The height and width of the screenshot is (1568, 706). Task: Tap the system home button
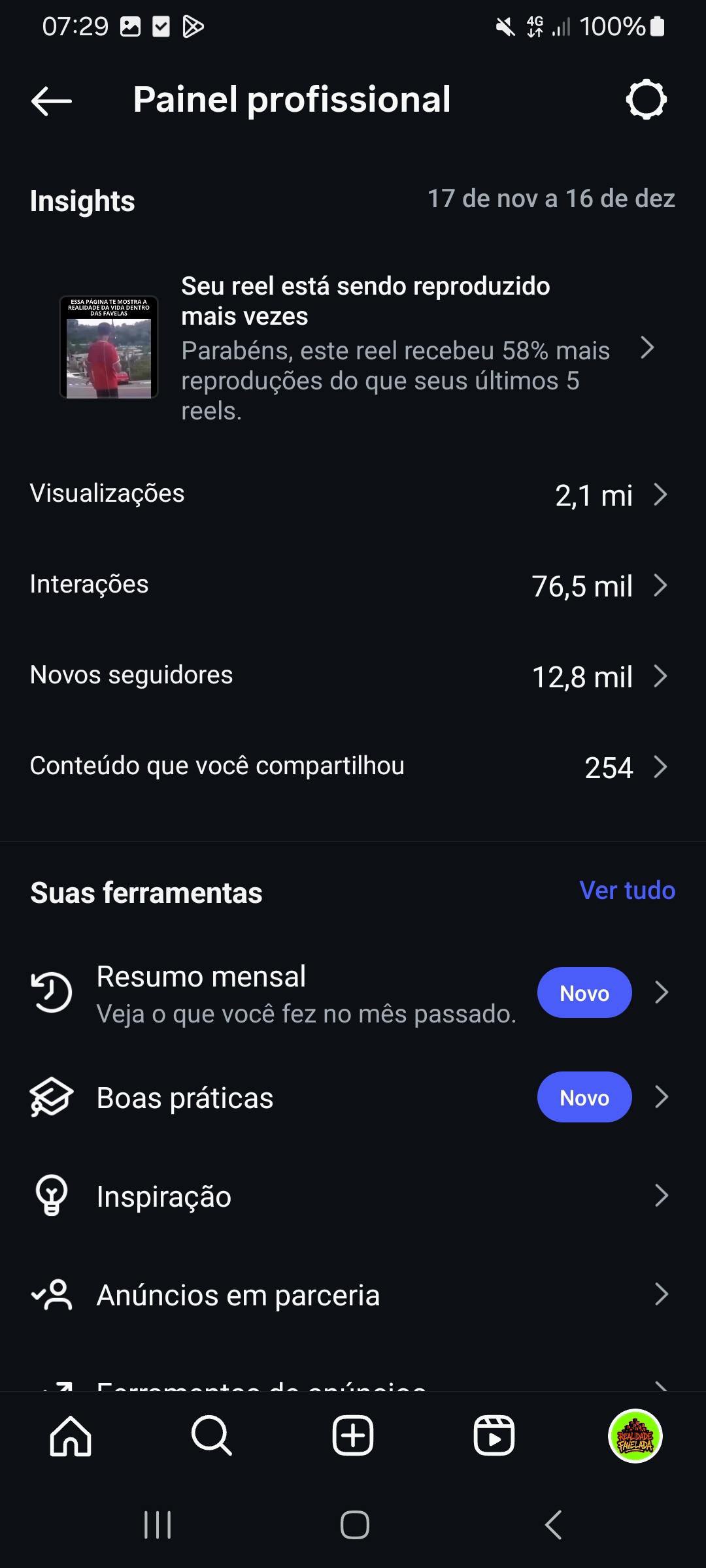(354, 1526)
